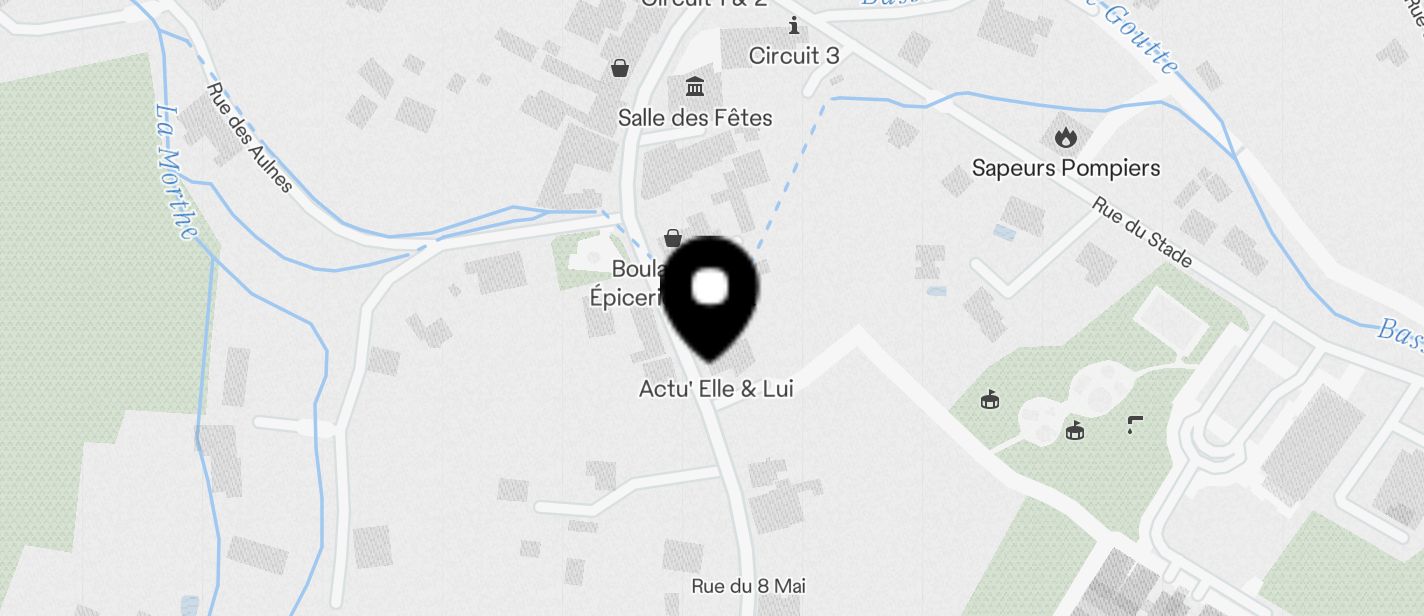This screenshot has height=616, width=1424.
Task: Select the Actu' Elle & Lui place label
Action: [x=716, y=389]
